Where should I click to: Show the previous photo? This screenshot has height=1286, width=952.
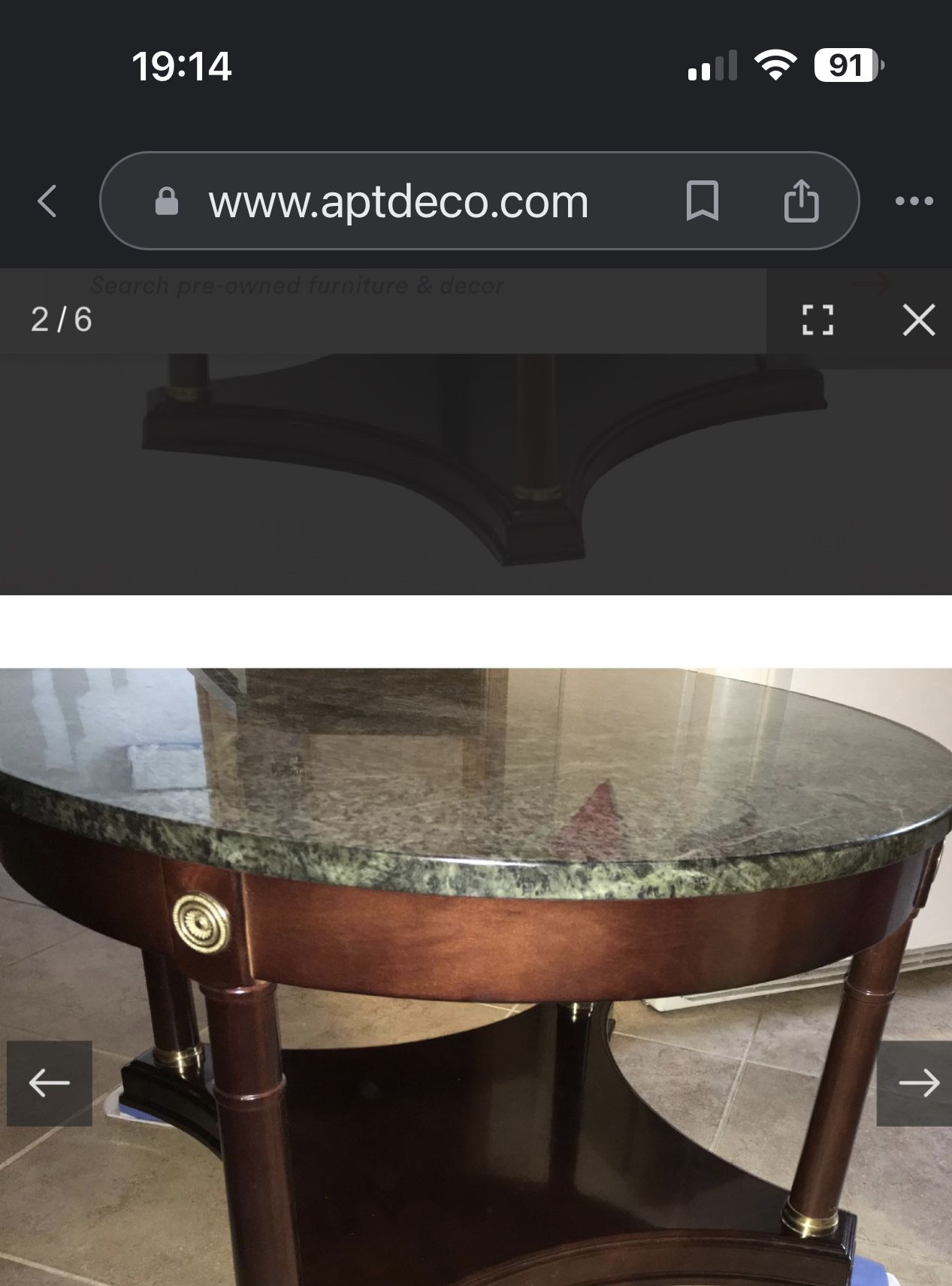(x=50, y=1083)
